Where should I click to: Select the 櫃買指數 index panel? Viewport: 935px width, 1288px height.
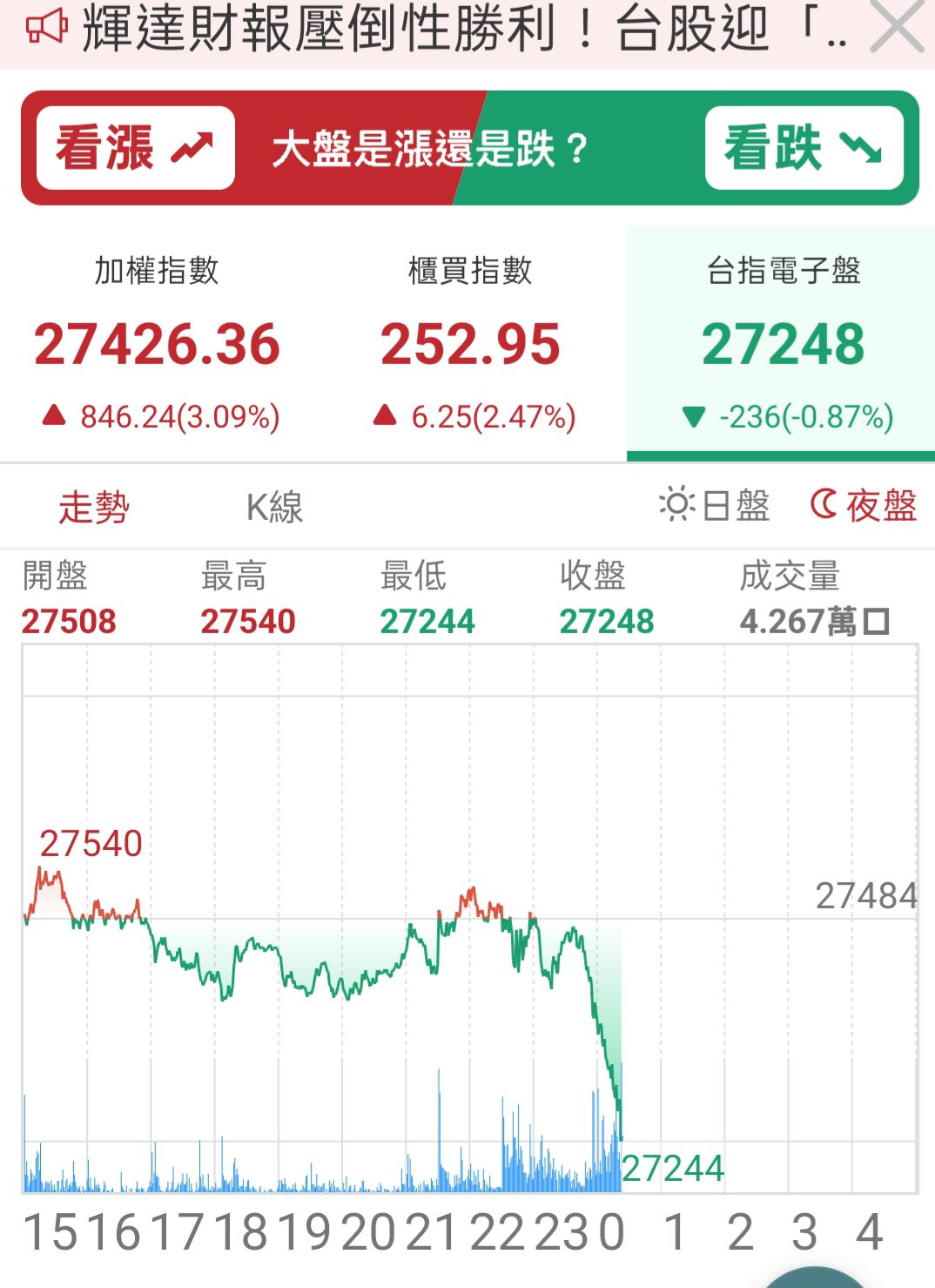470,340
